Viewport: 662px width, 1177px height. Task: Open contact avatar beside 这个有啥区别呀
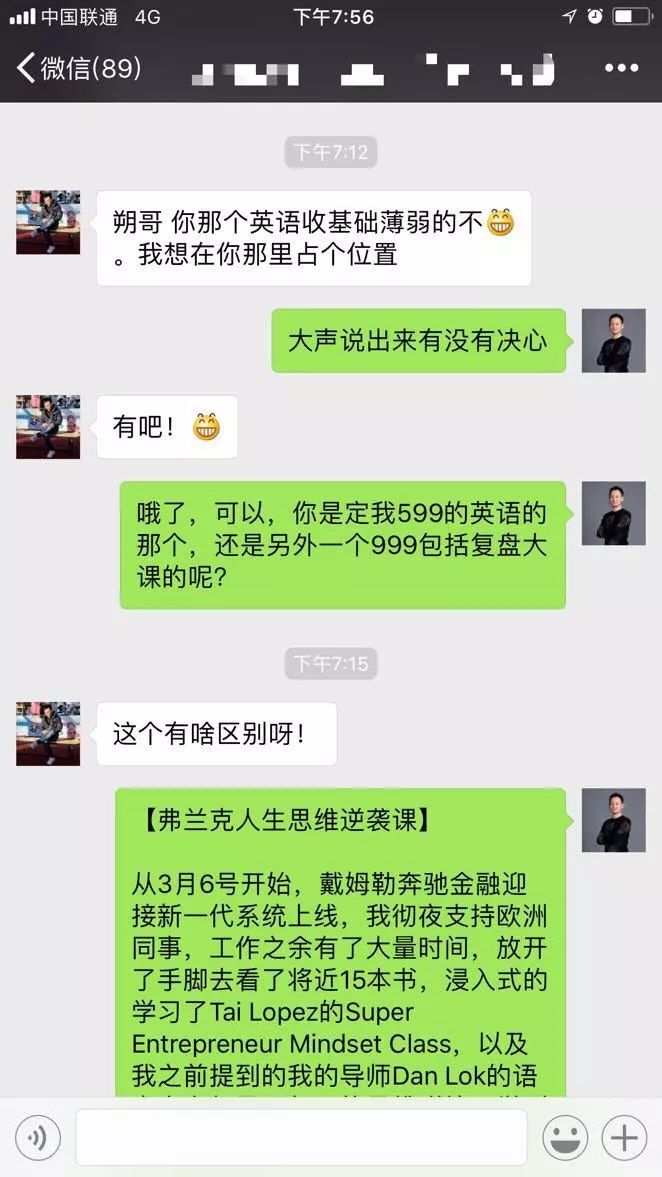48,734
